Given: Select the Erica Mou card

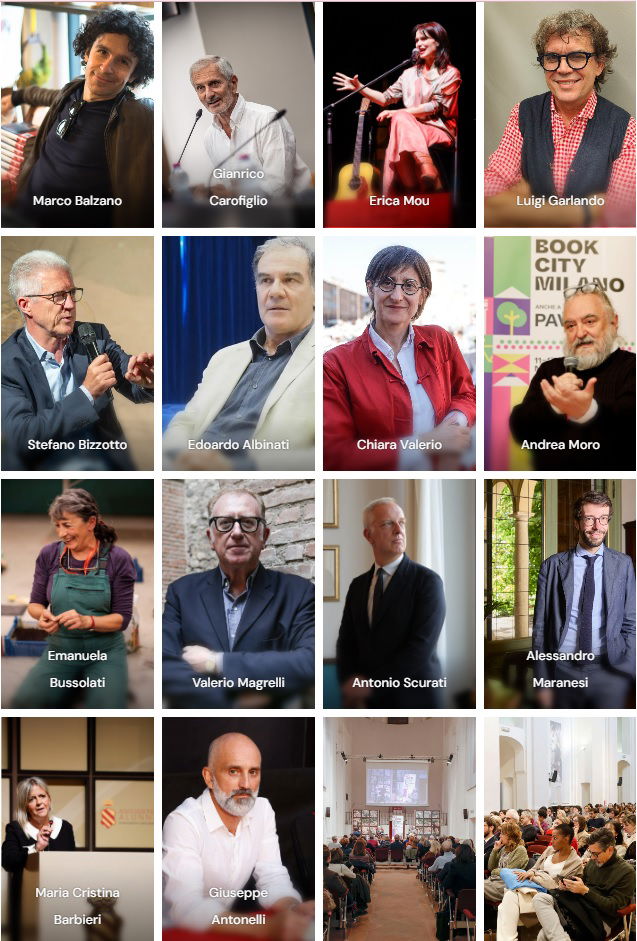Looking at the screenshot, I should [x=399, y=115].
